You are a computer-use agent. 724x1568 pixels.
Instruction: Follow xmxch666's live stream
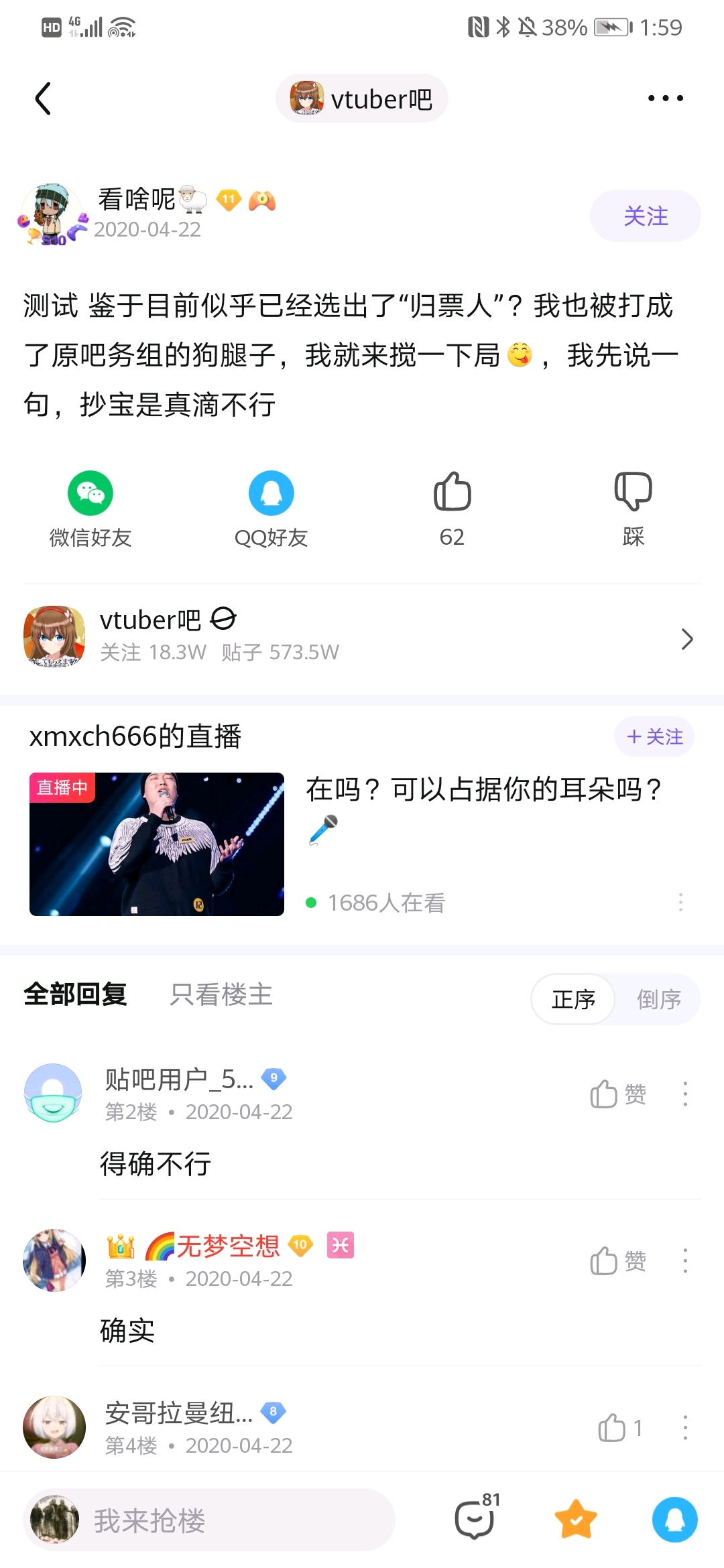[654, 736]
